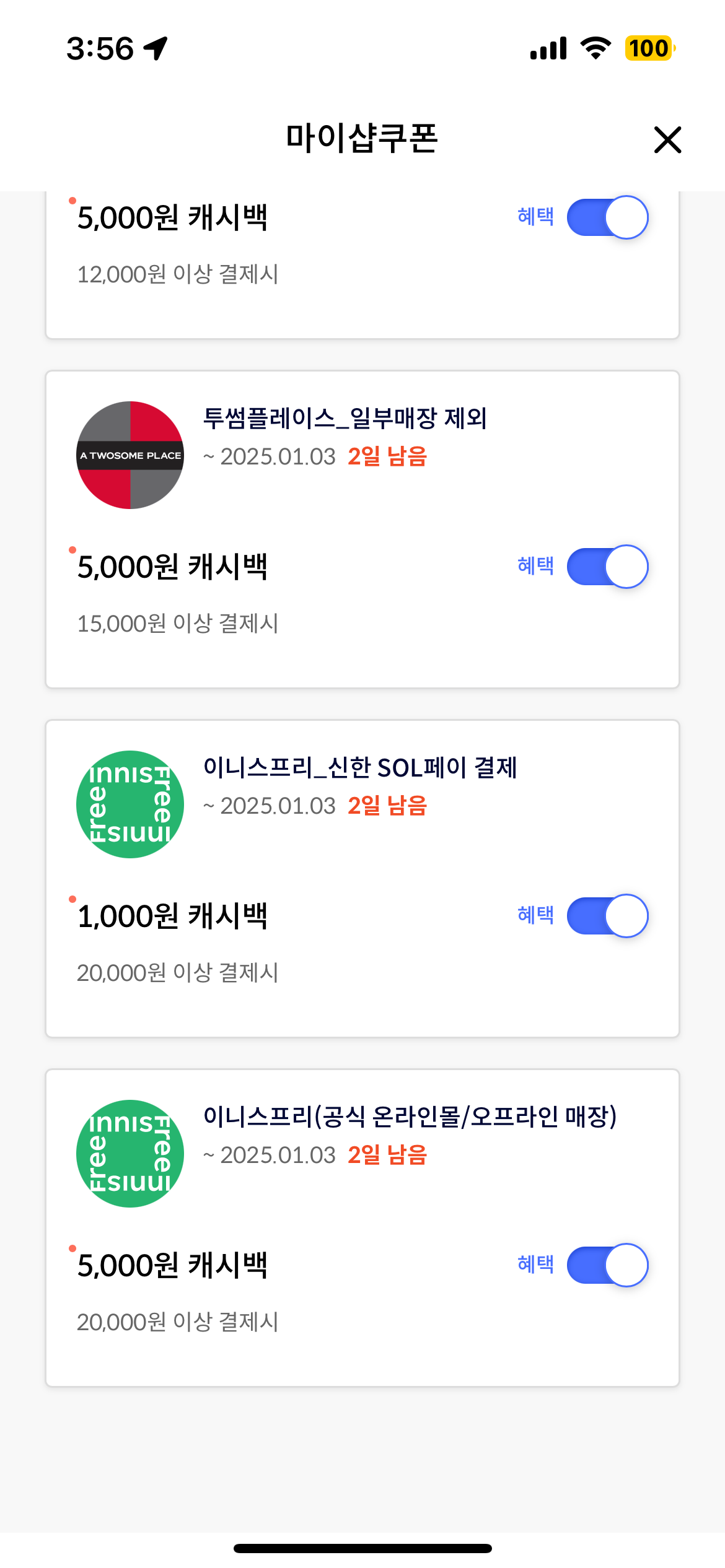
Task: Toggle 혜택 for 12,000원 이상 결제시 coupon
Action: [607, 217]
